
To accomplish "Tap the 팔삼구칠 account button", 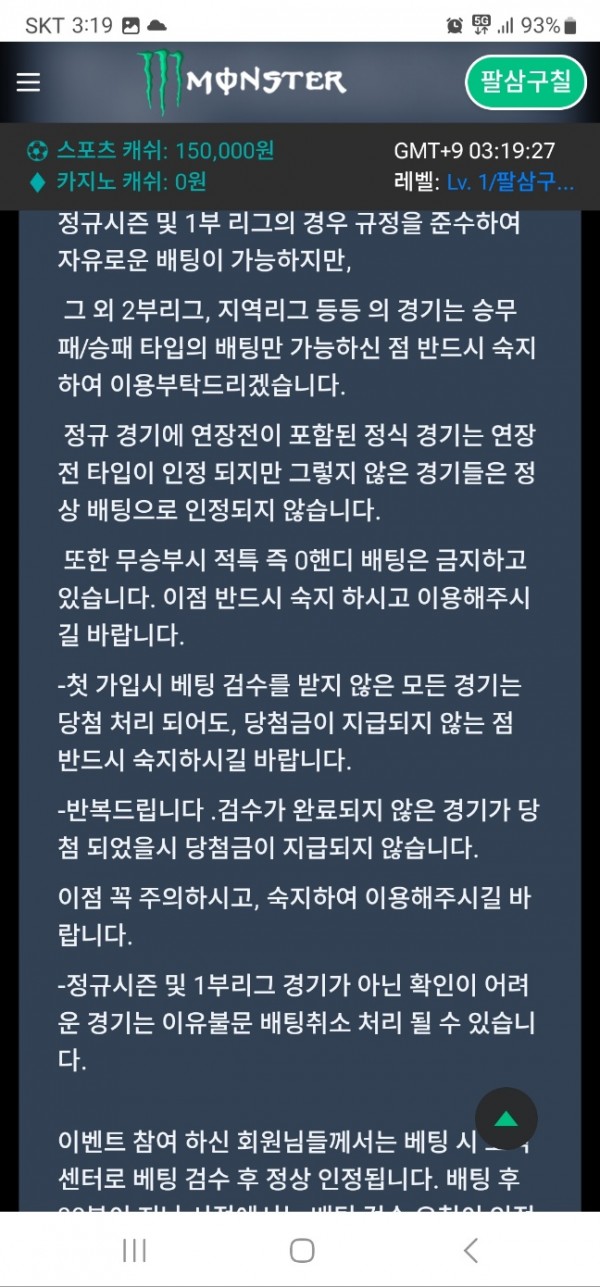I will (x=525, y=81).
